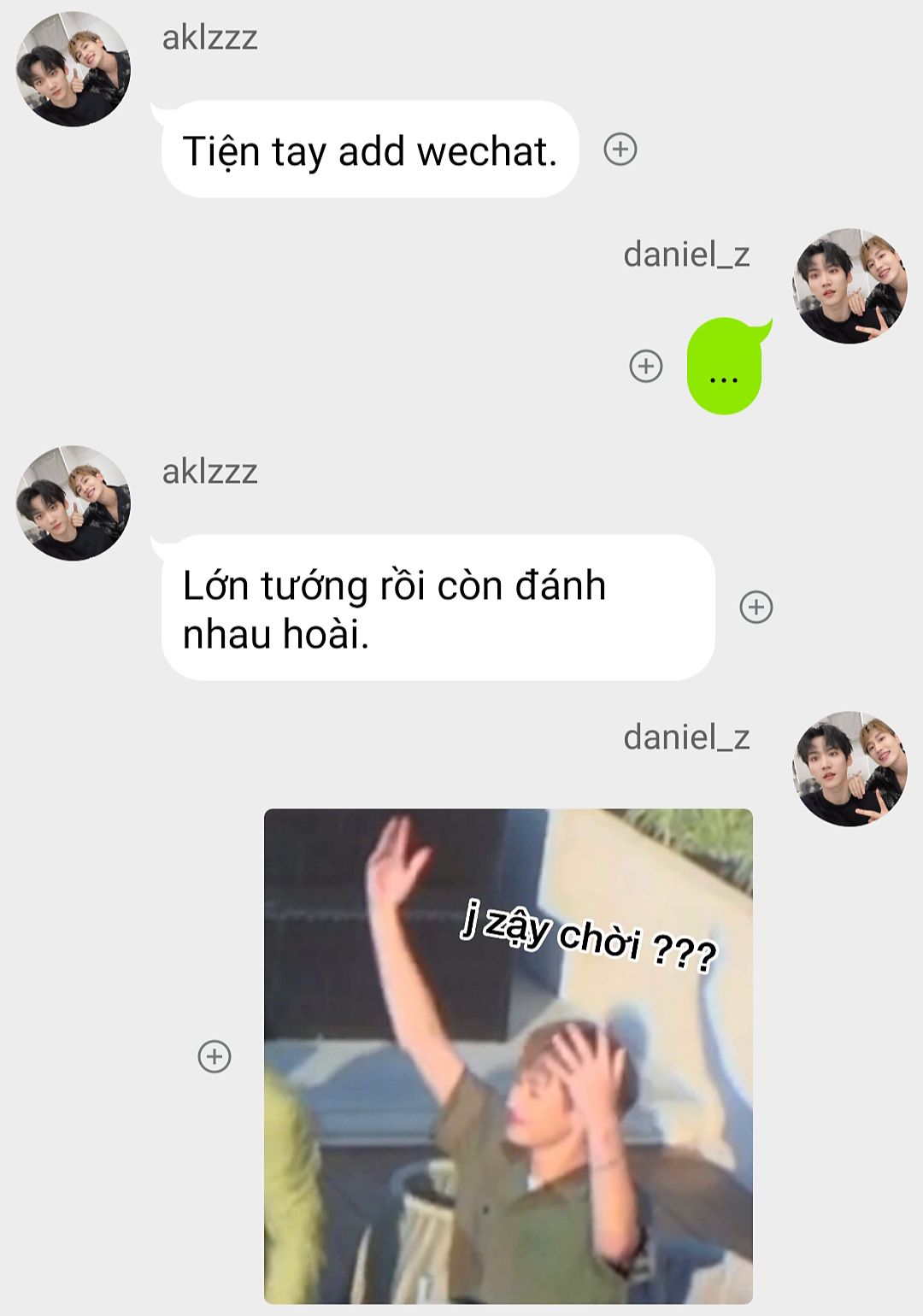This screenshot has width=923, height=1316.
Task: Tap plus icon next to green "..." bubble
Action: (646, 366)
